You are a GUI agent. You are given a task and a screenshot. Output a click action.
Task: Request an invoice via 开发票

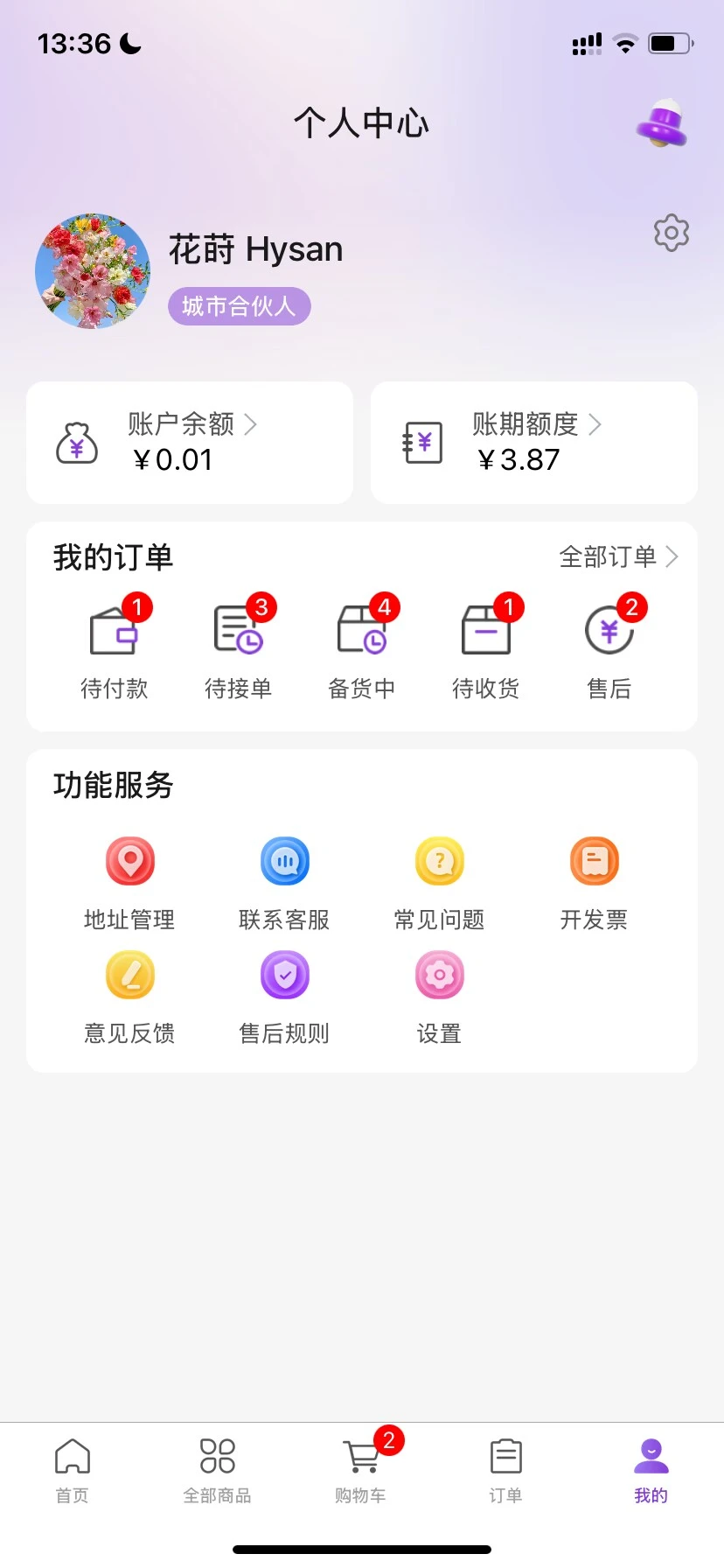pyautogui.click(x=594, y=884)
